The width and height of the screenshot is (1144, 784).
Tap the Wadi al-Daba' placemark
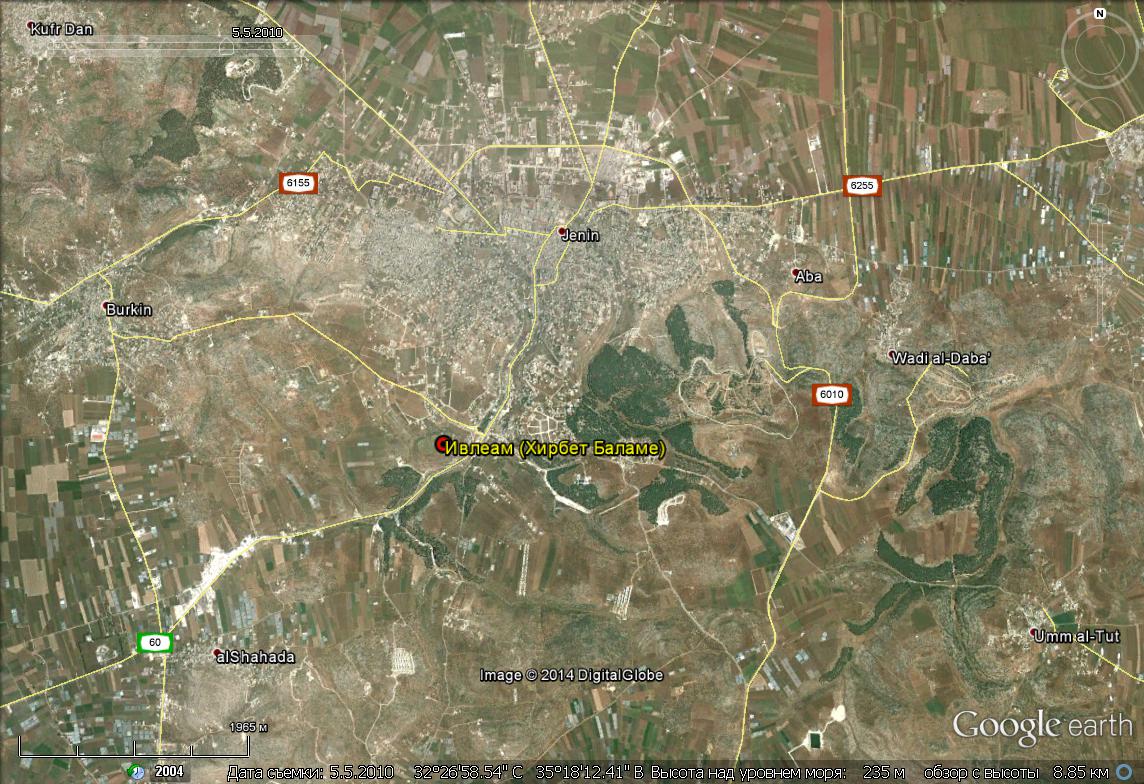click(x=892, y=353)
